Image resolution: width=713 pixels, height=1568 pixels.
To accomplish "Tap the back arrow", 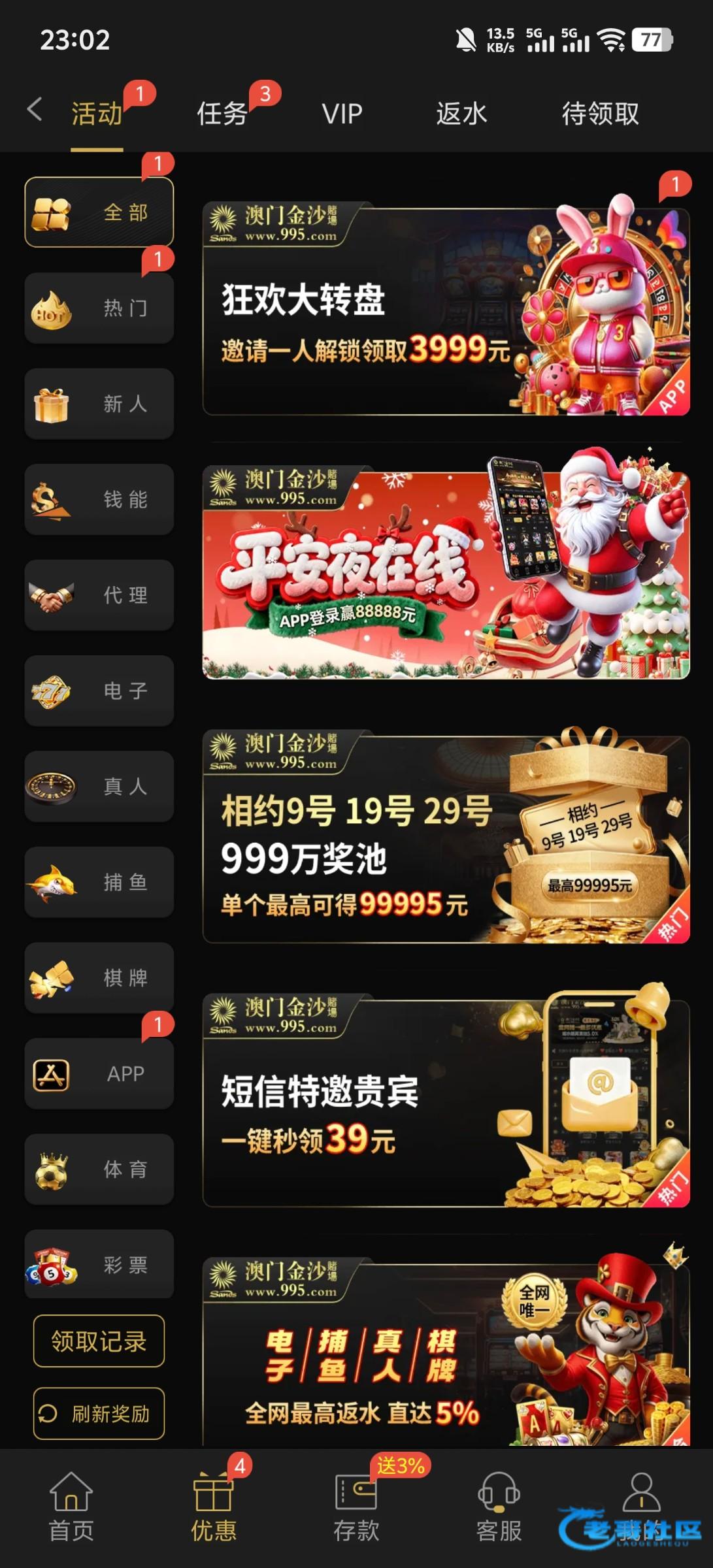I will pos(35,110).
